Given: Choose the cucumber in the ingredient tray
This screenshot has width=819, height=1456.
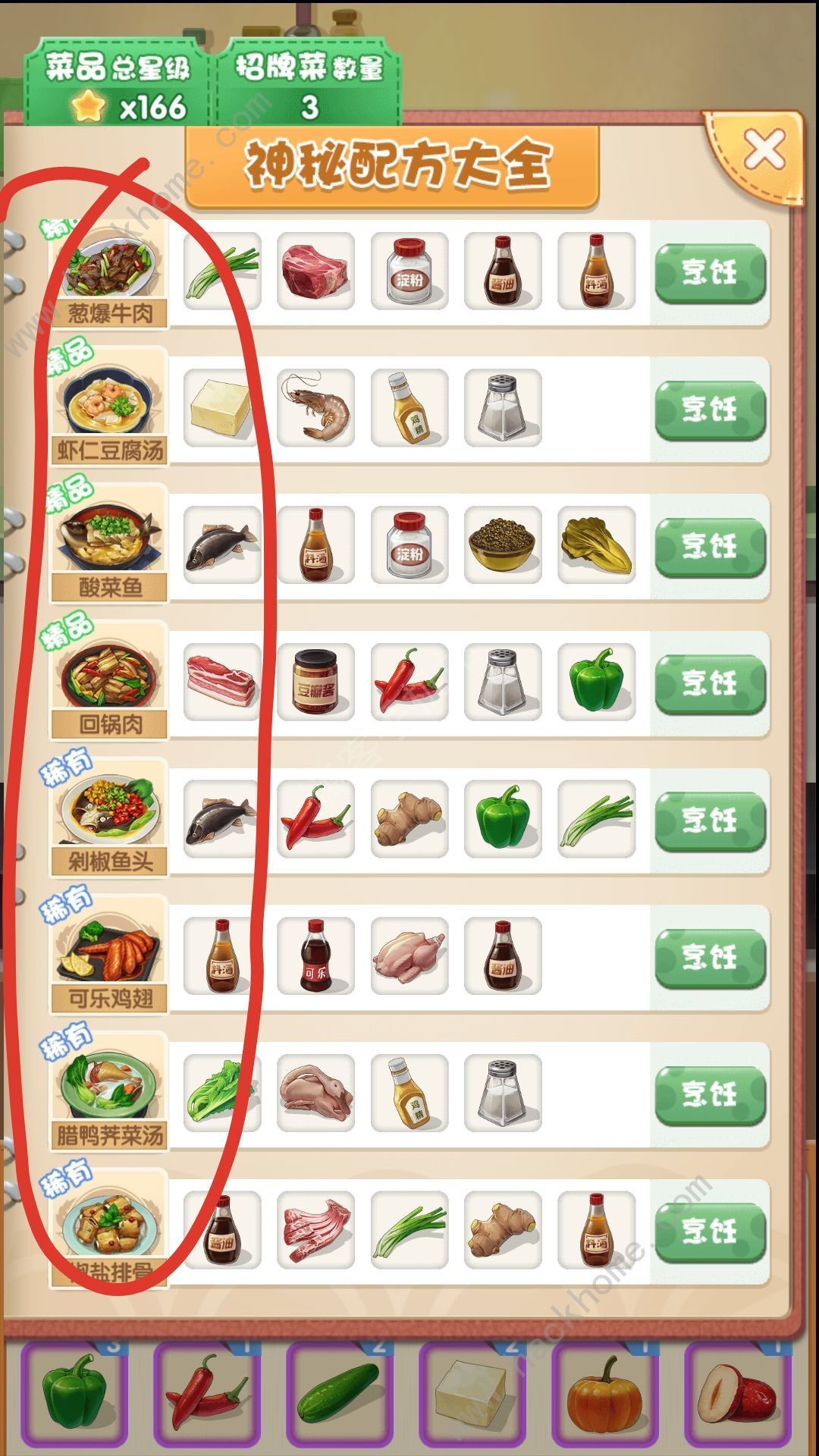Looking at the screenshot, I should click(x=339, y=1394).
